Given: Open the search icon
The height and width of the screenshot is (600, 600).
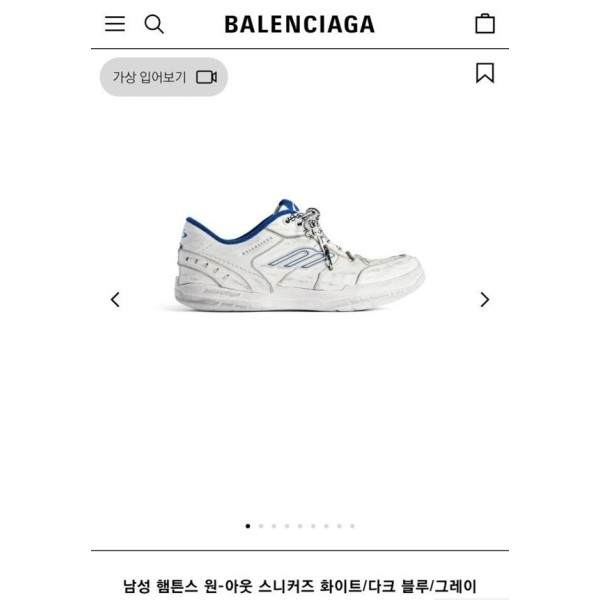Looking at the screenshot, I should click(154, 24).
